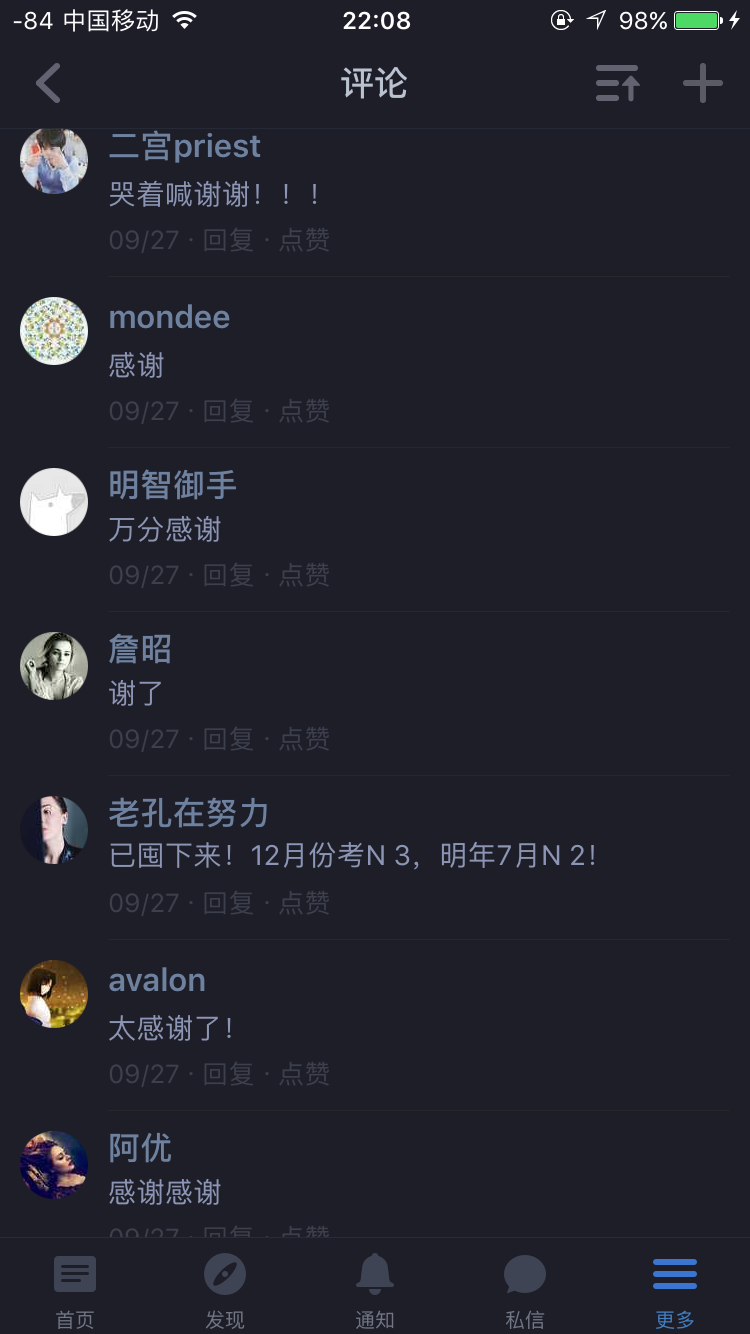
Task: Go back from the 评论 page
Action: pos(48,83)
